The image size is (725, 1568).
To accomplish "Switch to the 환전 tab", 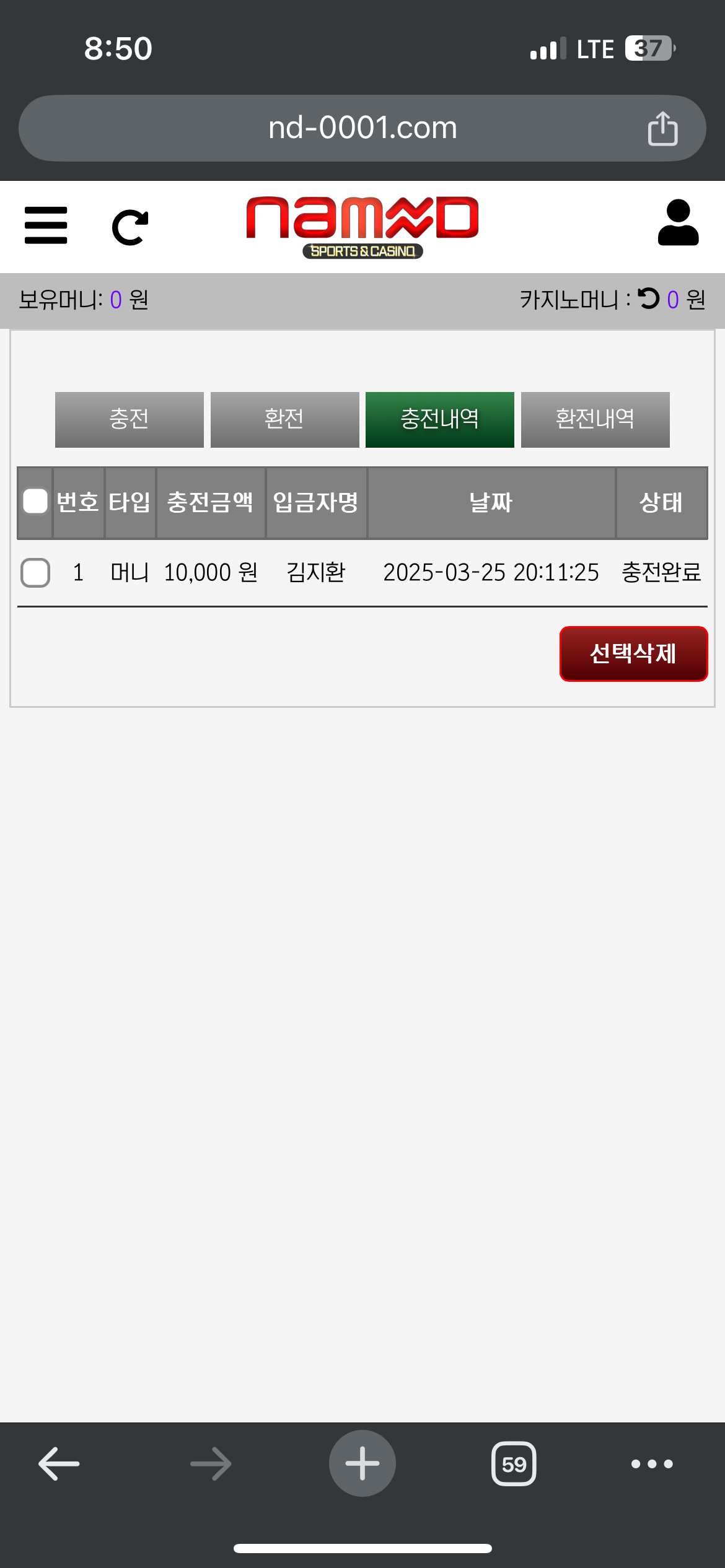I will click(284, 419).
